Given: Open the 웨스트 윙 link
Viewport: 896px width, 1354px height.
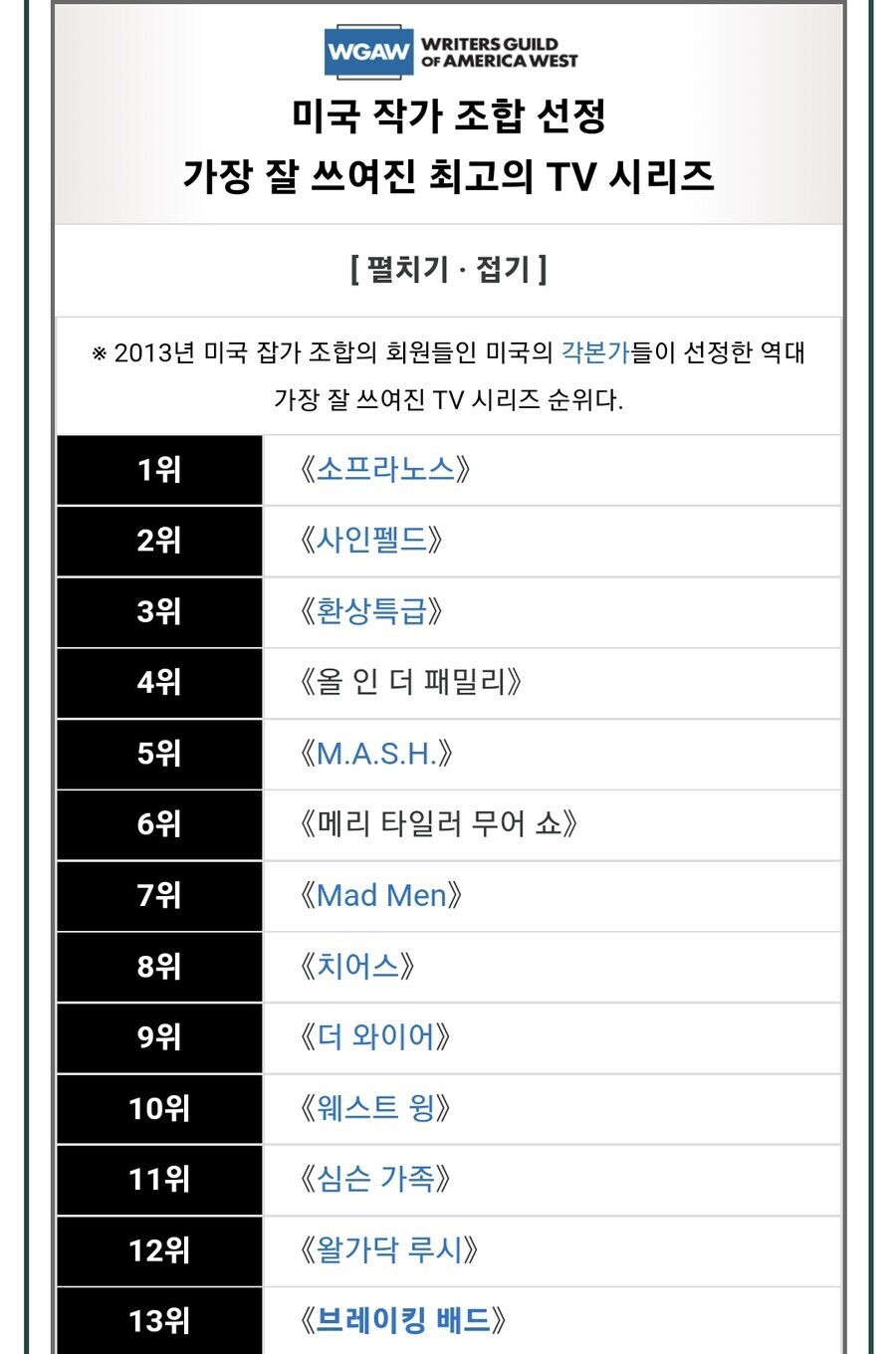Looking at the screenshot, I should (375, 1108).
